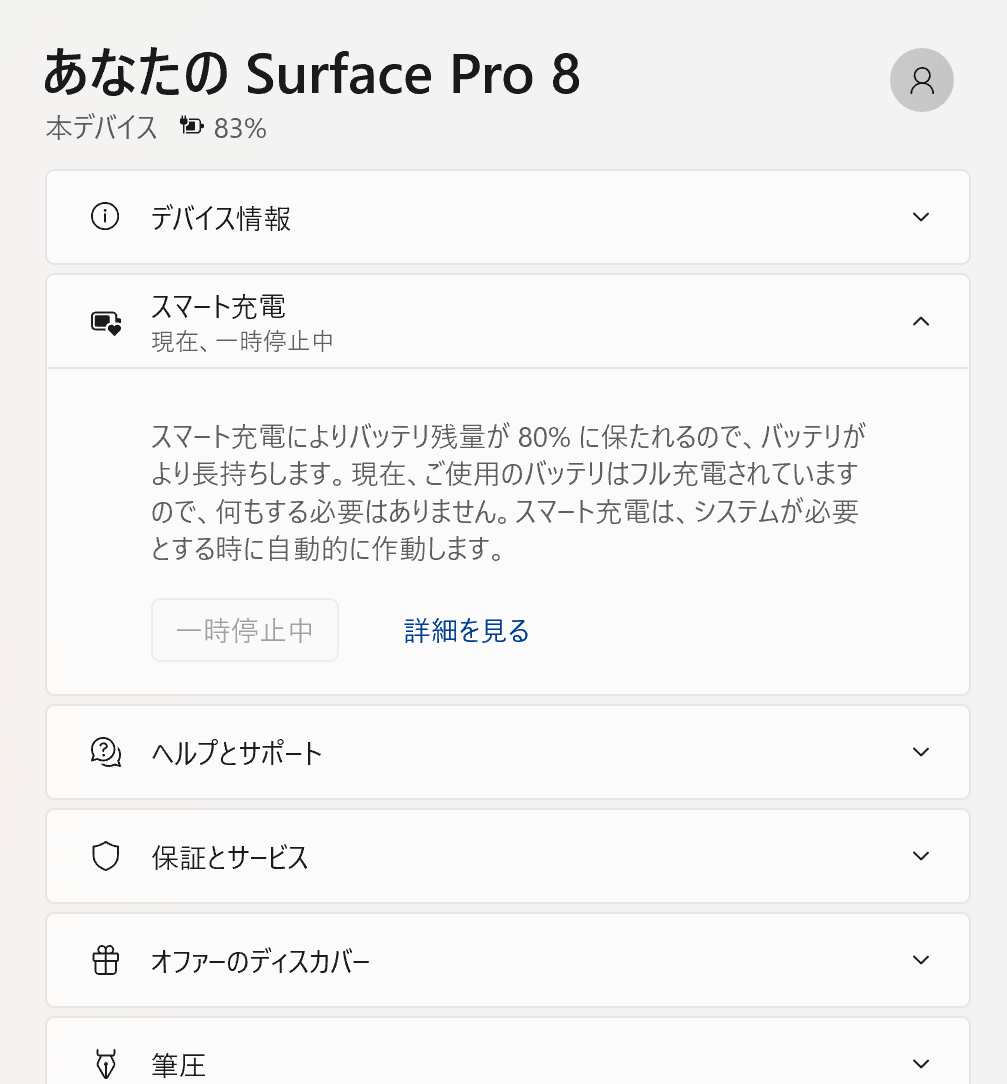Open the 詳細を見る link
The height and width of the screenshot is (1084, 1007).
click(466, 631)
